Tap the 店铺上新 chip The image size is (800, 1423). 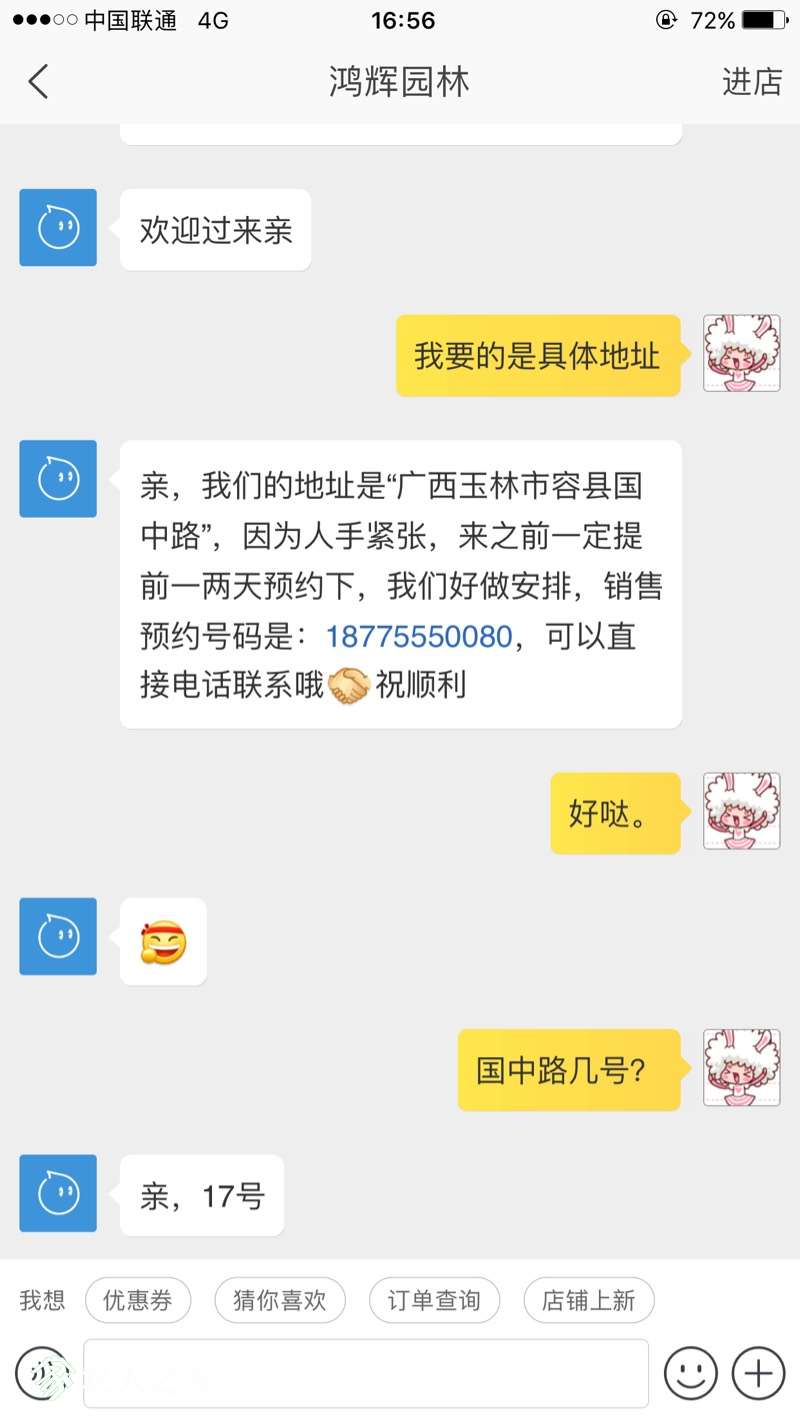click(588, 1300)
